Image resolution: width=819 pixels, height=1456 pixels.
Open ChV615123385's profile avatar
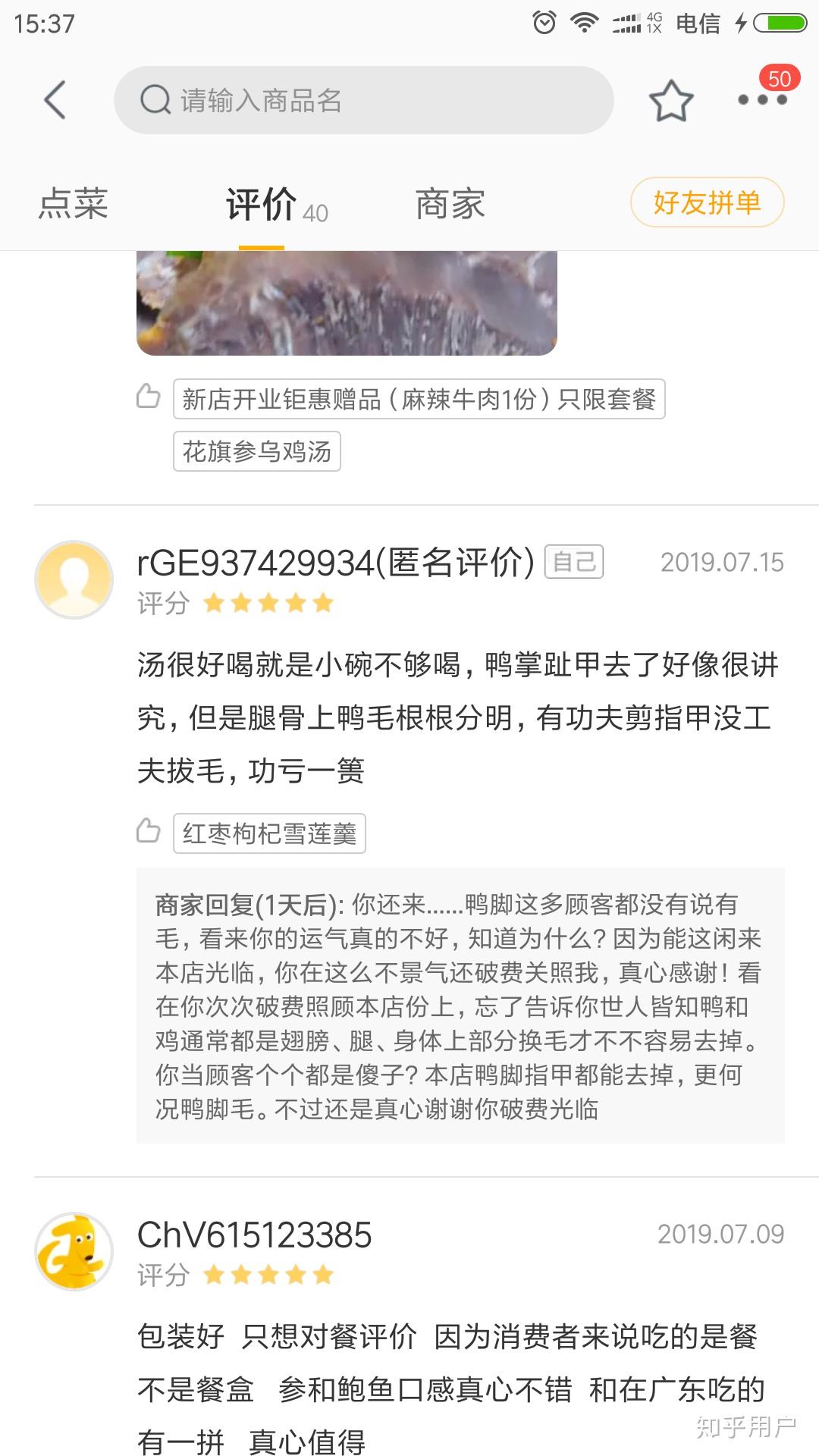click(x=74, y=1251)
